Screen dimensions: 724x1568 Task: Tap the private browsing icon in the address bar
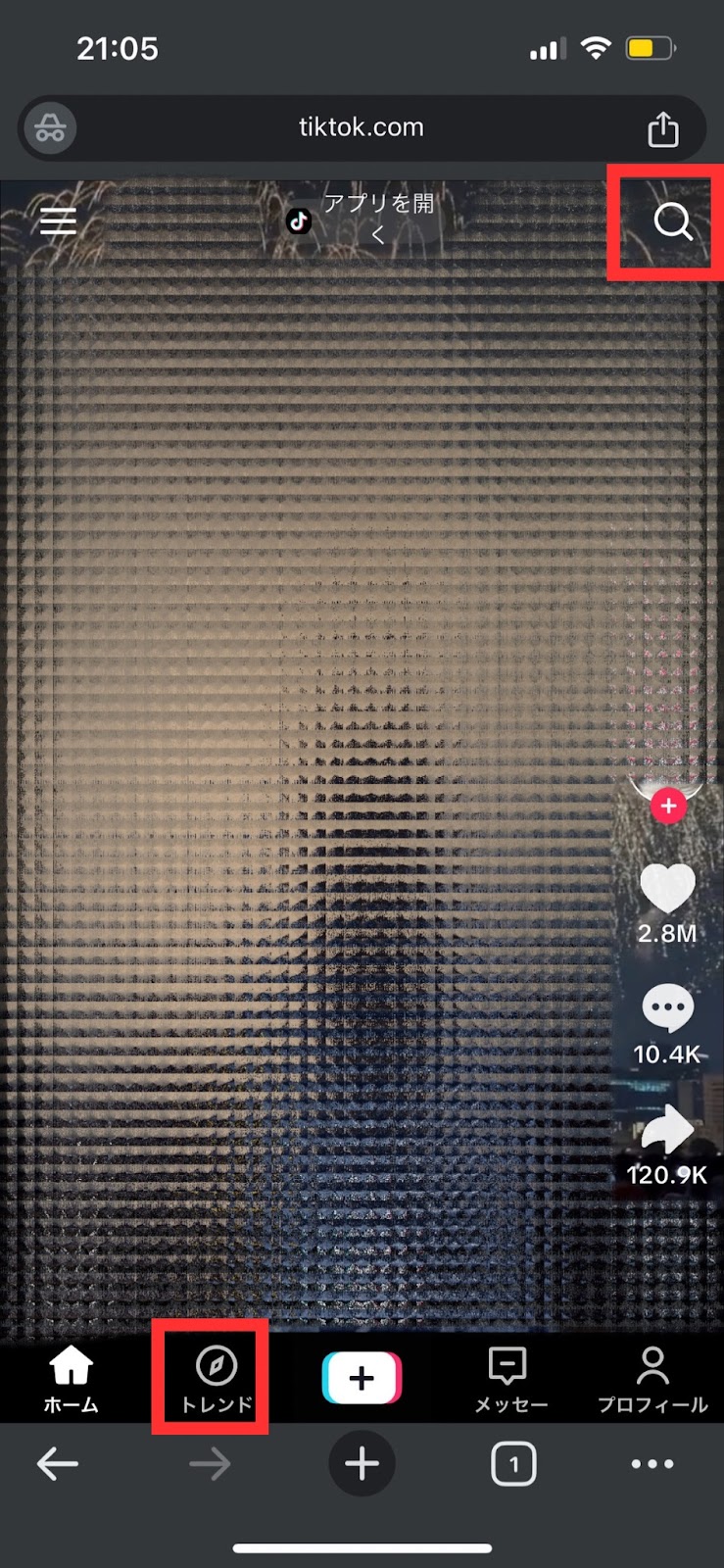50,128
